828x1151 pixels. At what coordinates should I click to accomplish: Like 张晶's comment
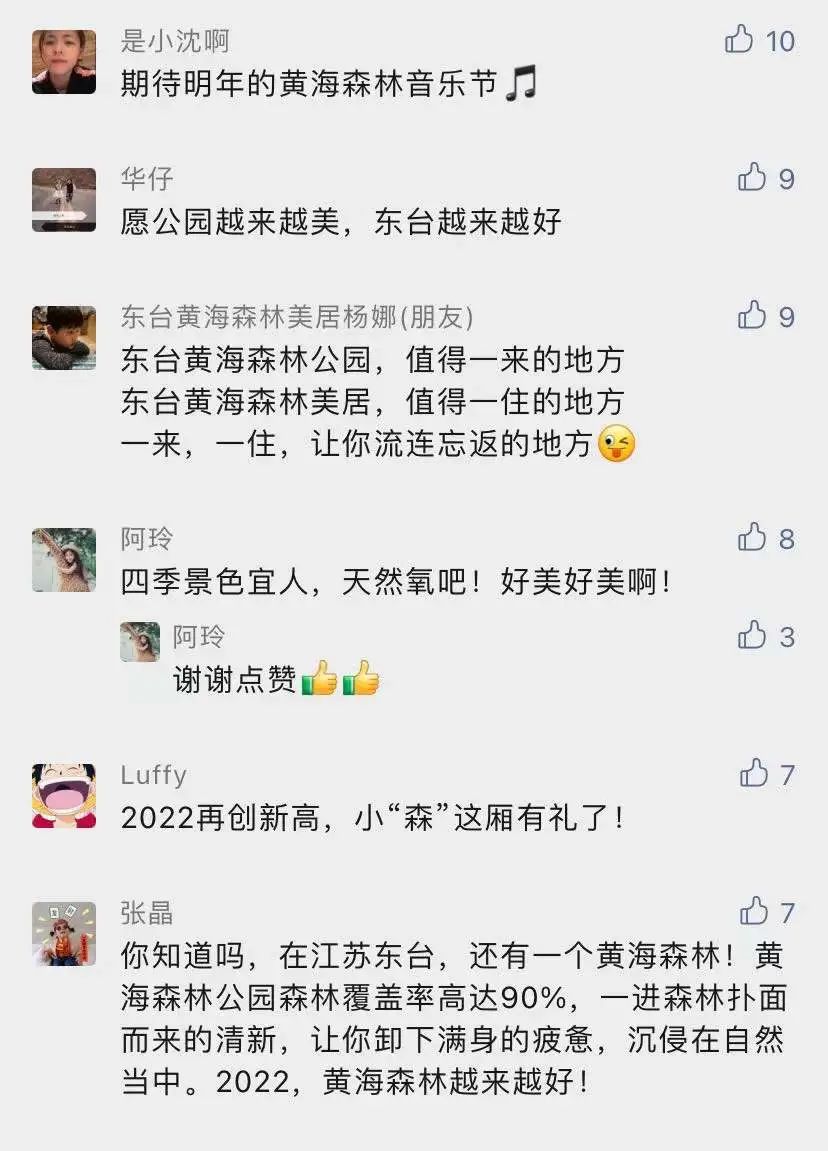(754, 911)
